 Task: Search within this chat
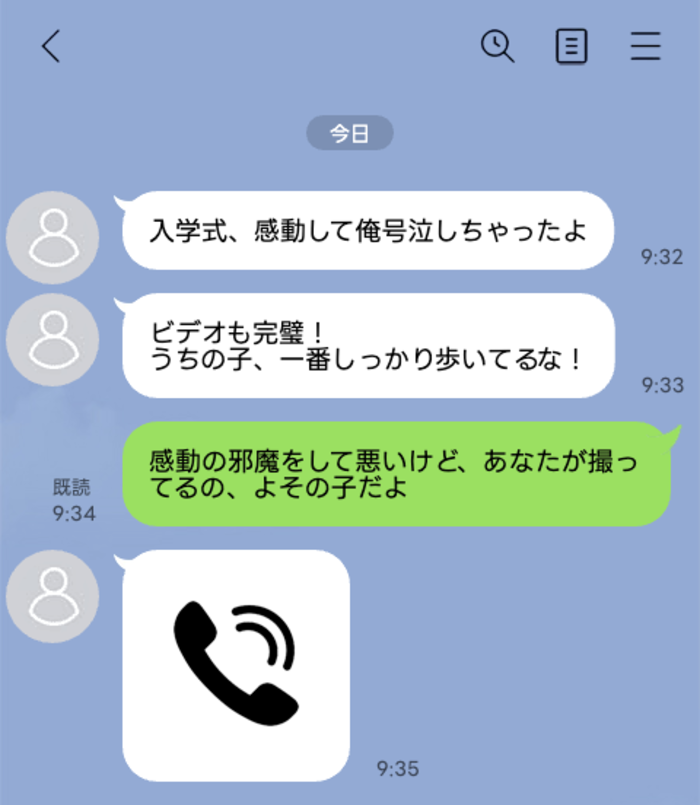point(497,46)
